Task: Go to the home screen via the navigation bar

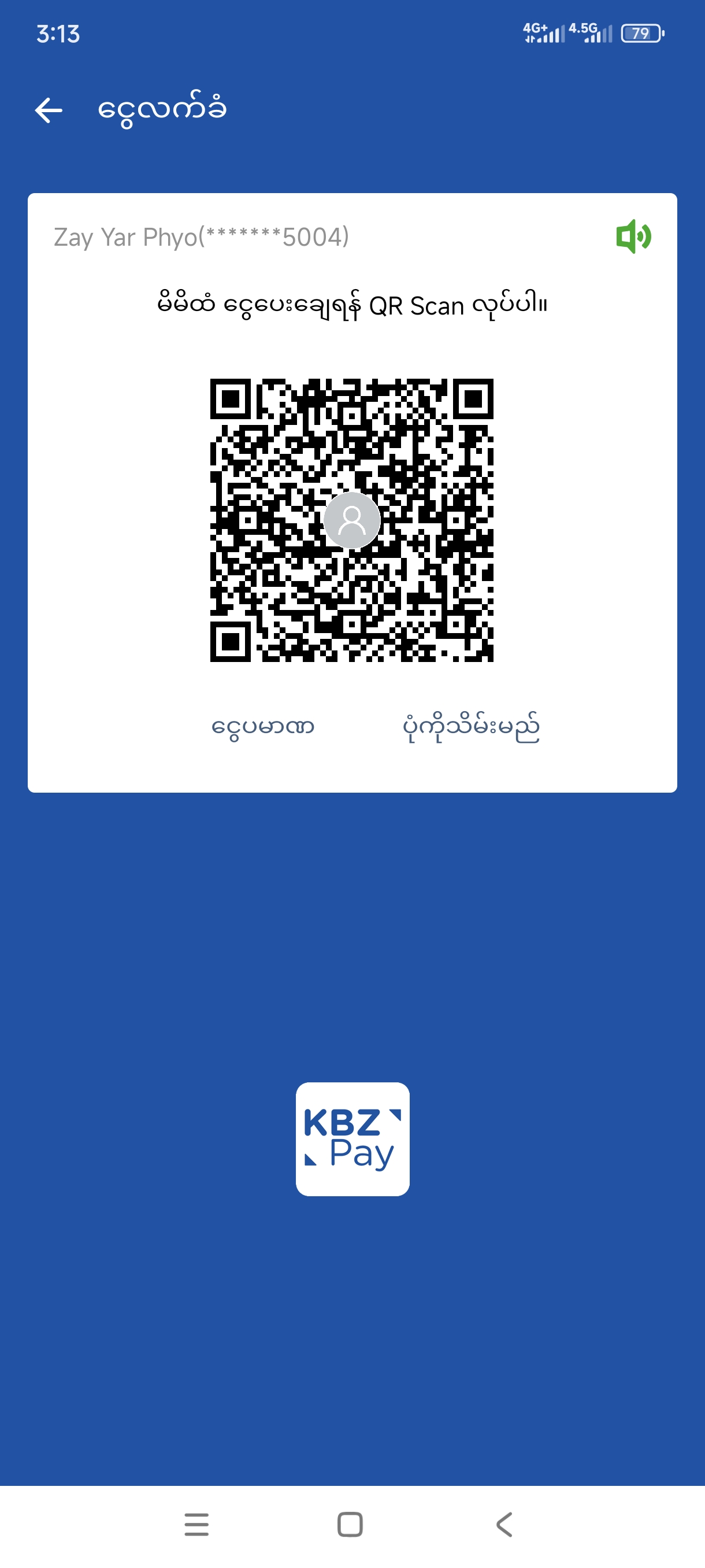Action: click(x=350, y=1525)
